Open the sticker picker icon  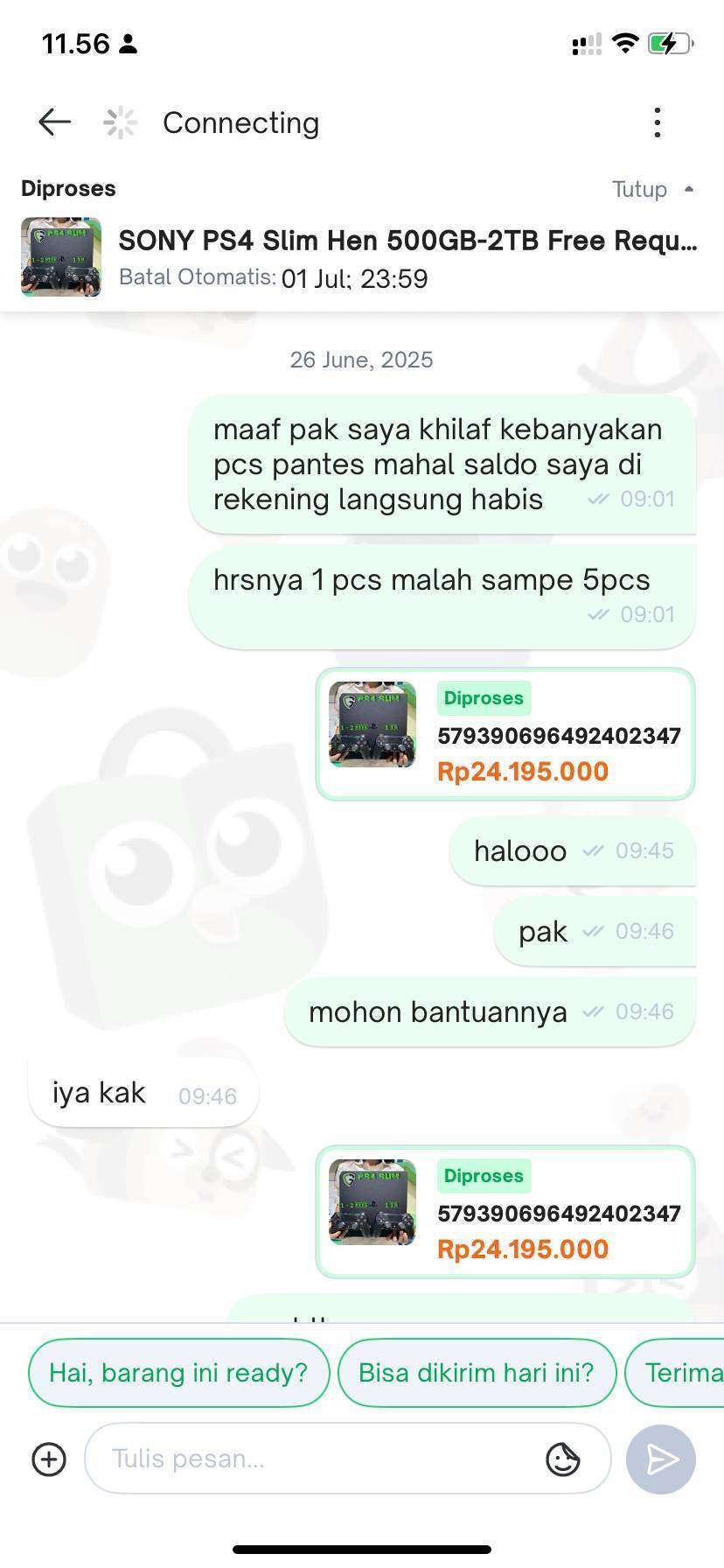(x=563, y=1459)
